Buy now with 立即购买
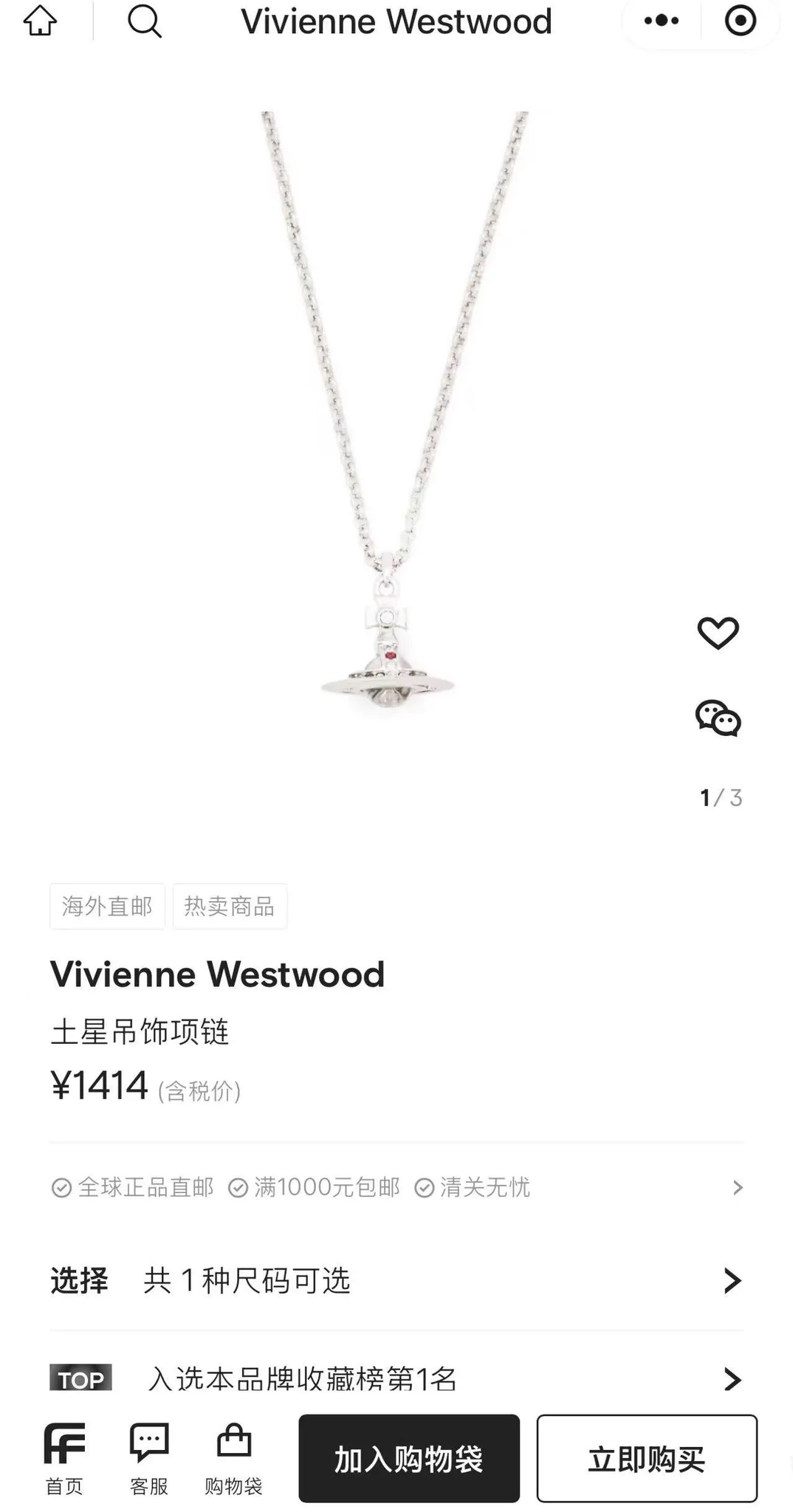Image resolution: width=793 pixels, height=1512 pixels. pyautogui.click(x=646, y=1459)
